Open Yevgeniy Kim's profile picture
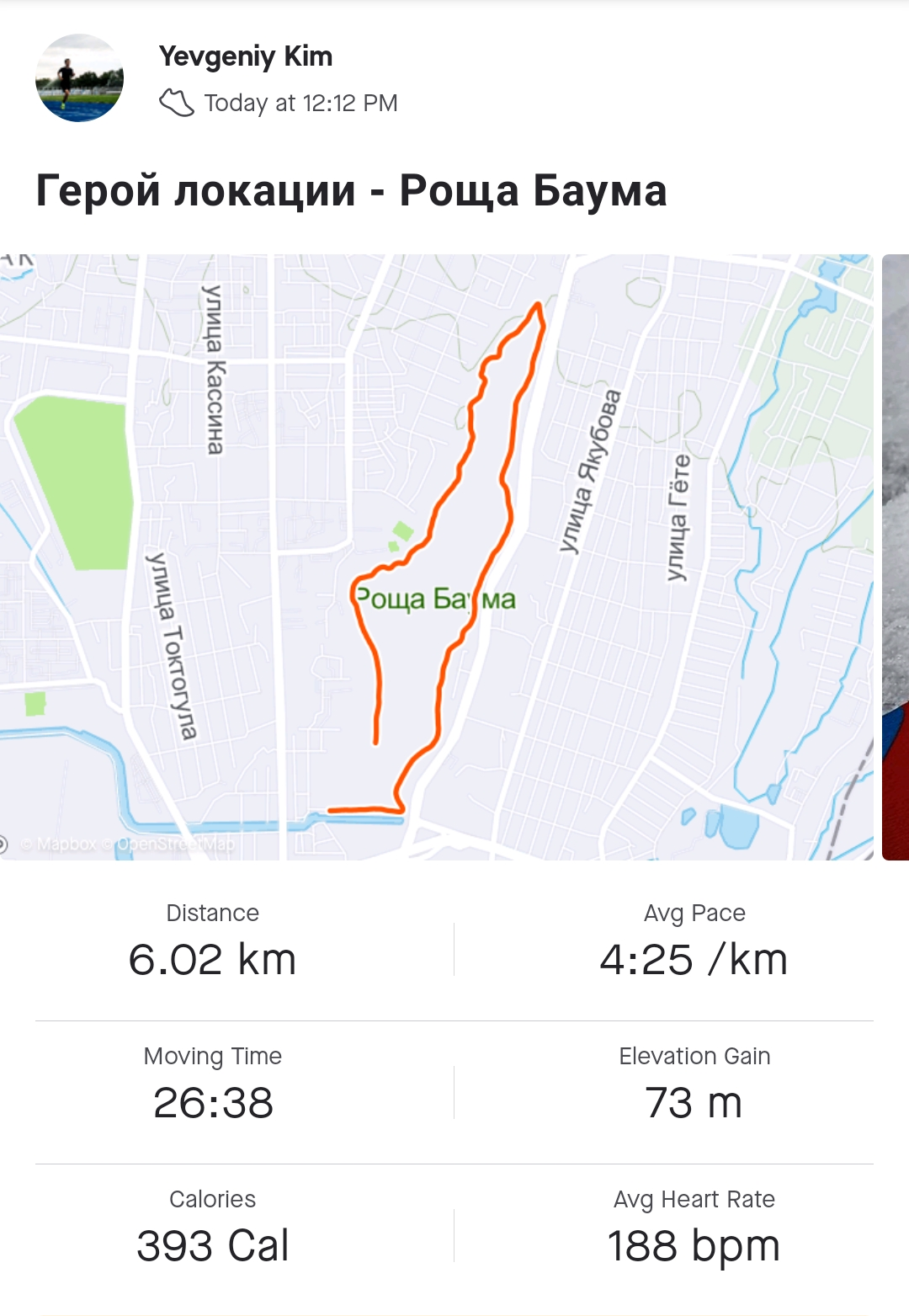This screenshot has height=1316, width=909. 79,78
